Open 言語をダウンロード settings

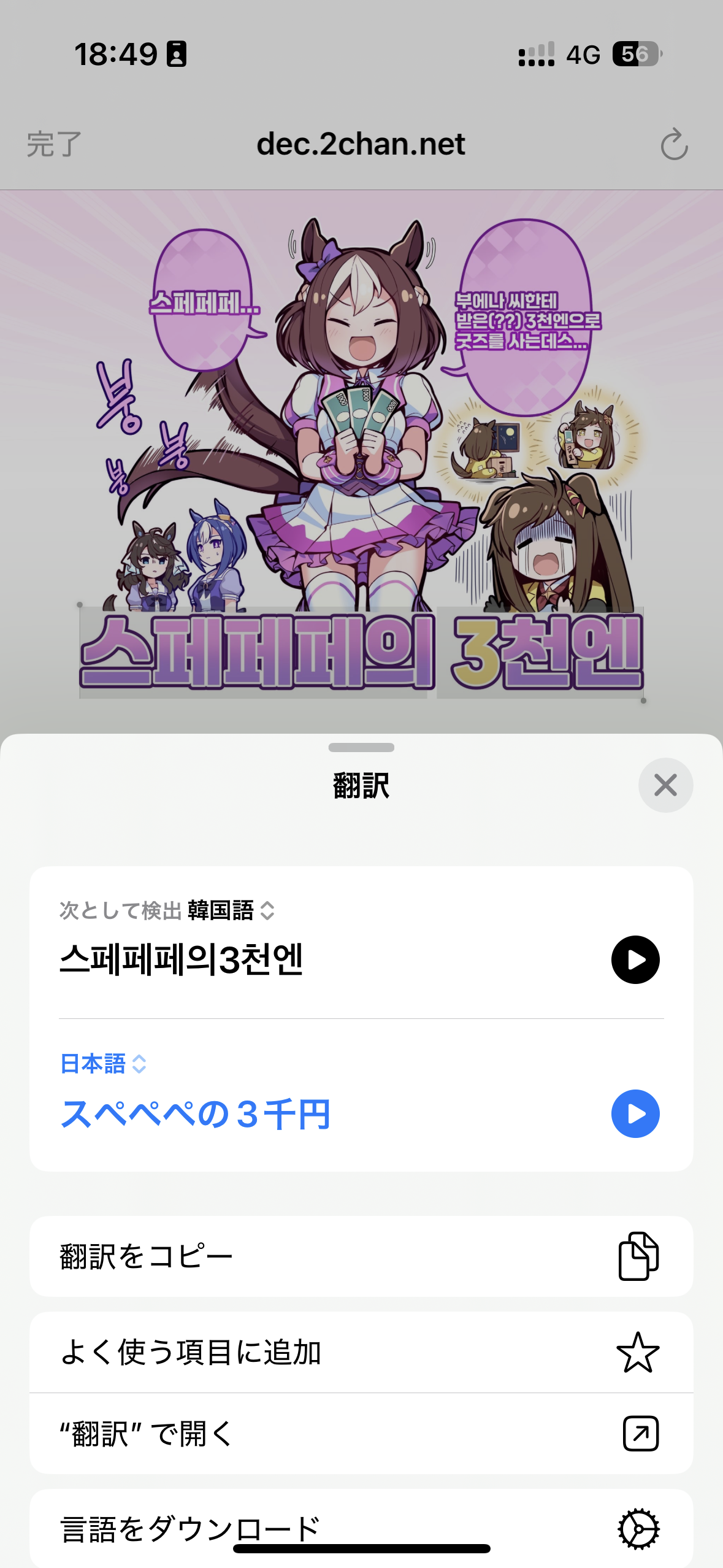click(361, 1528)
